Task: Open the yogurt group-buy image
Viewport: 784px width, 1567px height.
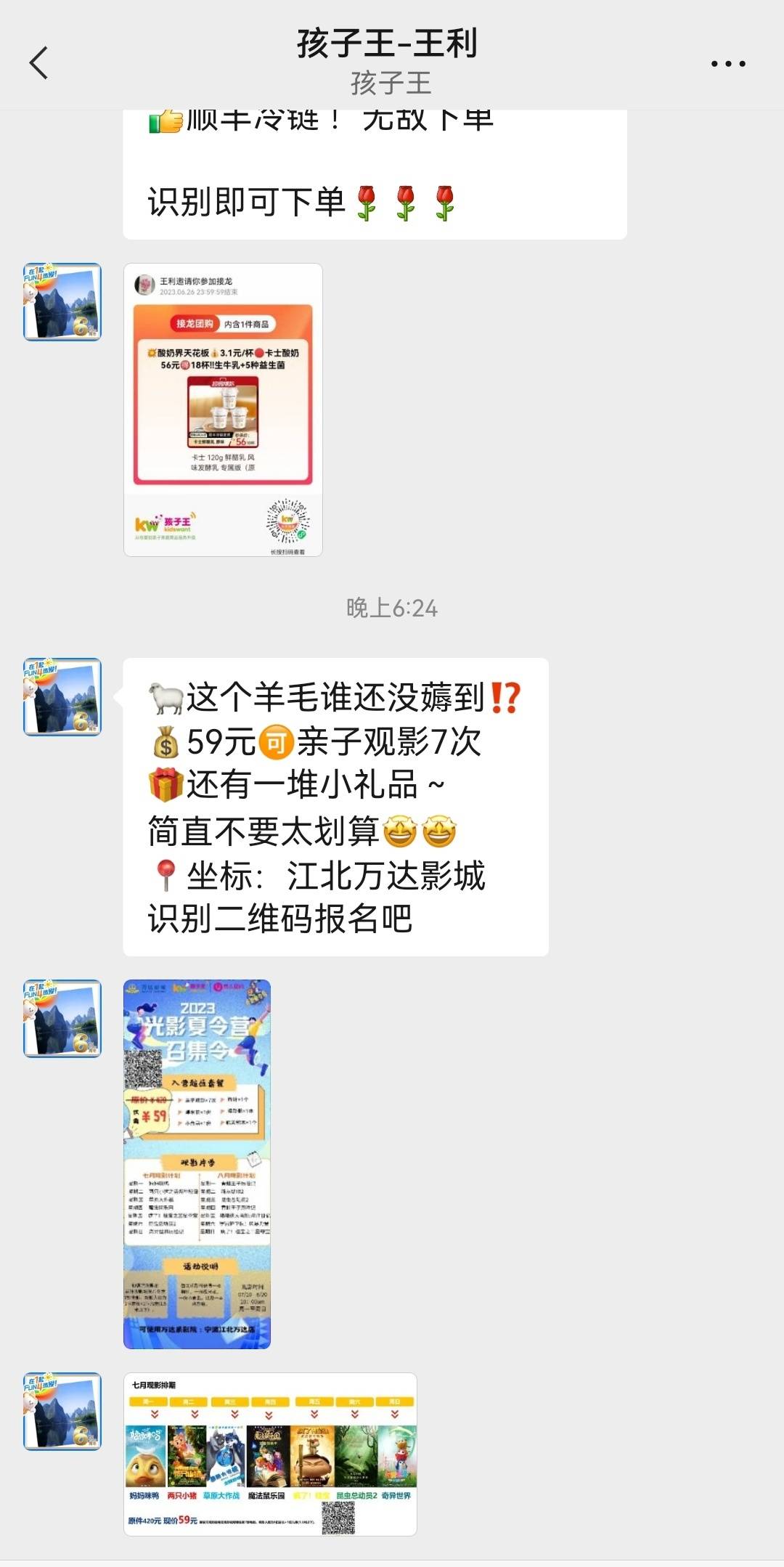Action: point(223,410)
